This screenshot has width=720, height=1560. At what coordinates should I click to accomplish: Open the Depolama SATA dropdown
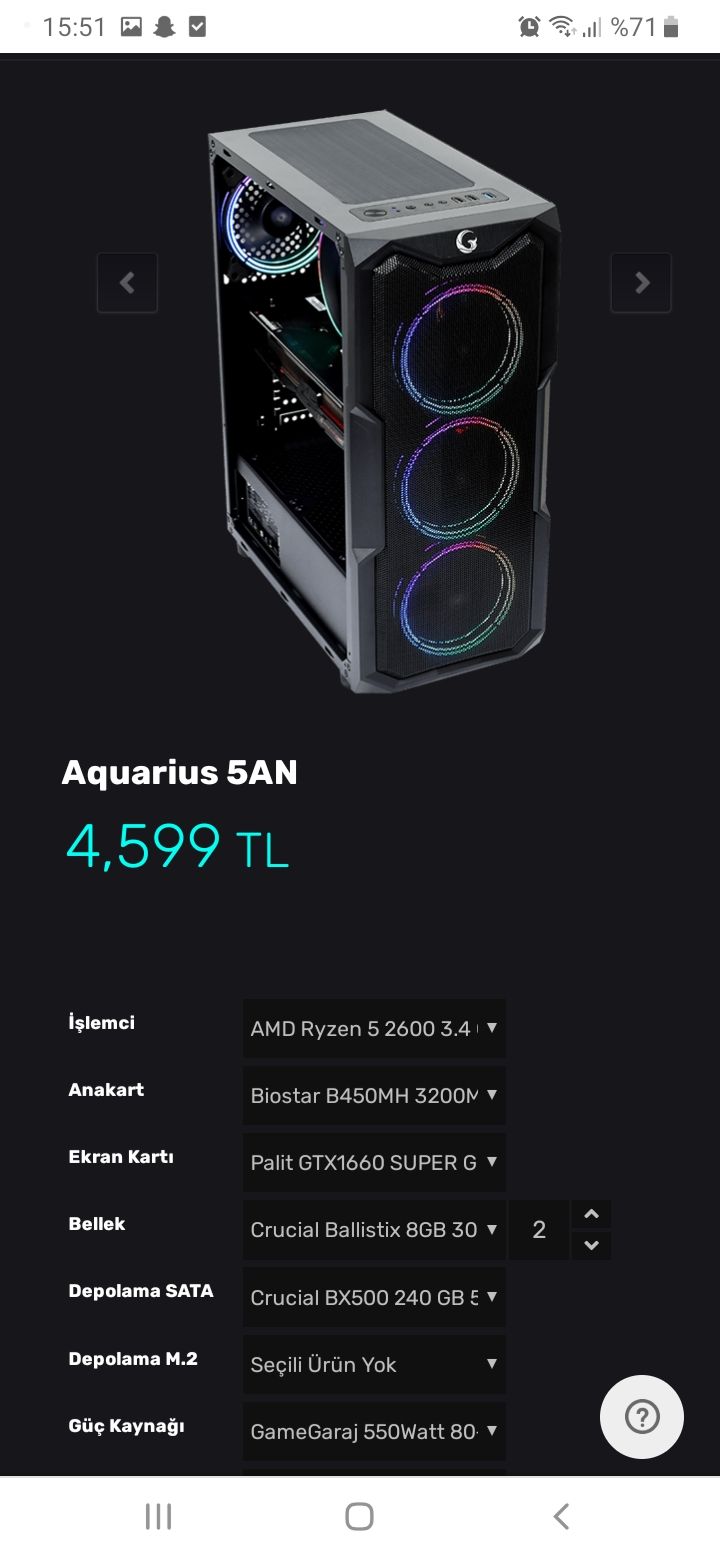374,1297
